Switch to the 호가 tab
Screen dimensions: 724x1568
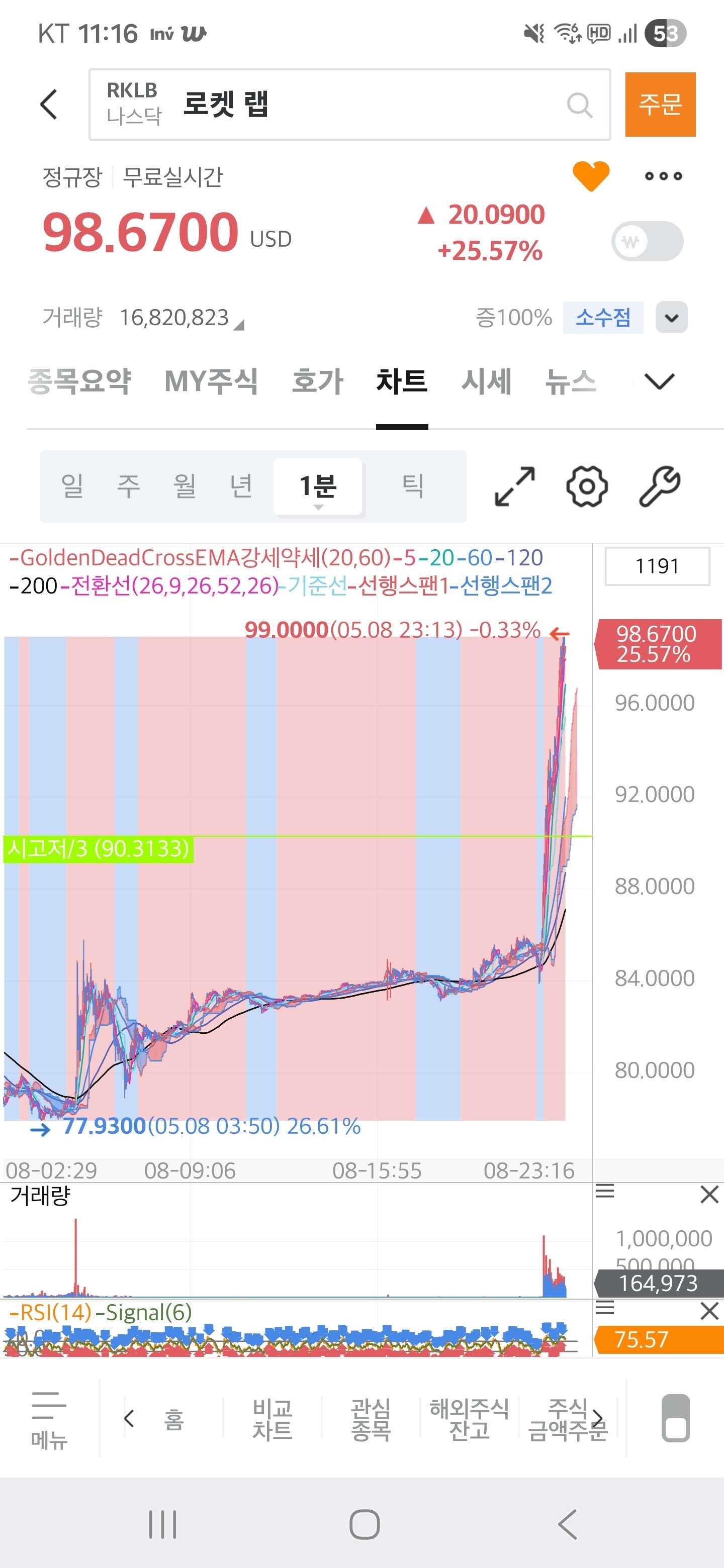pyautogui.click(x=317, y=381)
